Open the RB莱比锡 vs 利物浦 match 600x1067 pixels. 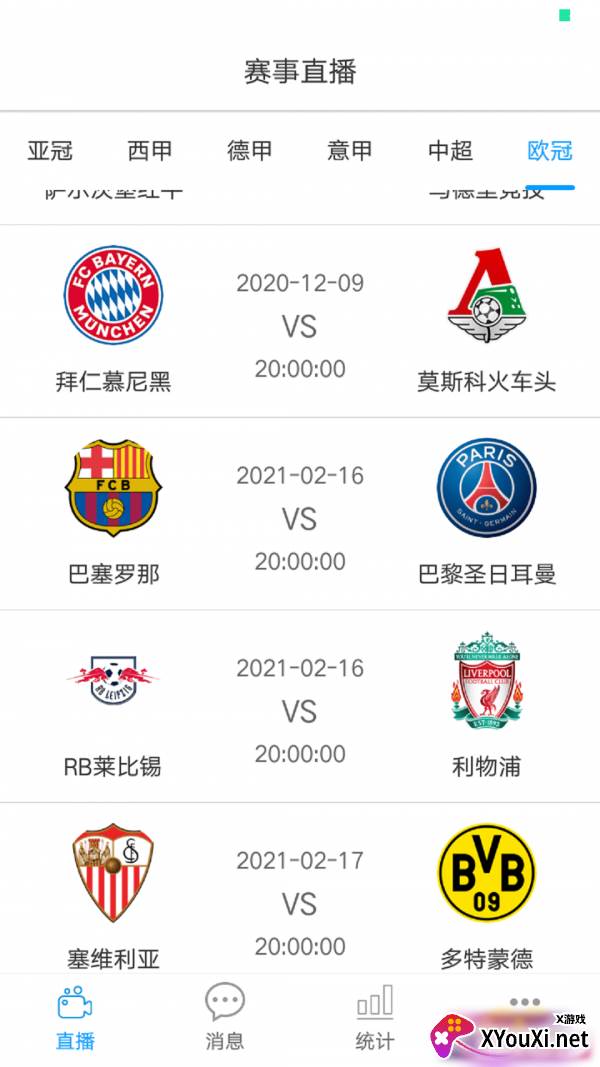[x=300, y=706]
